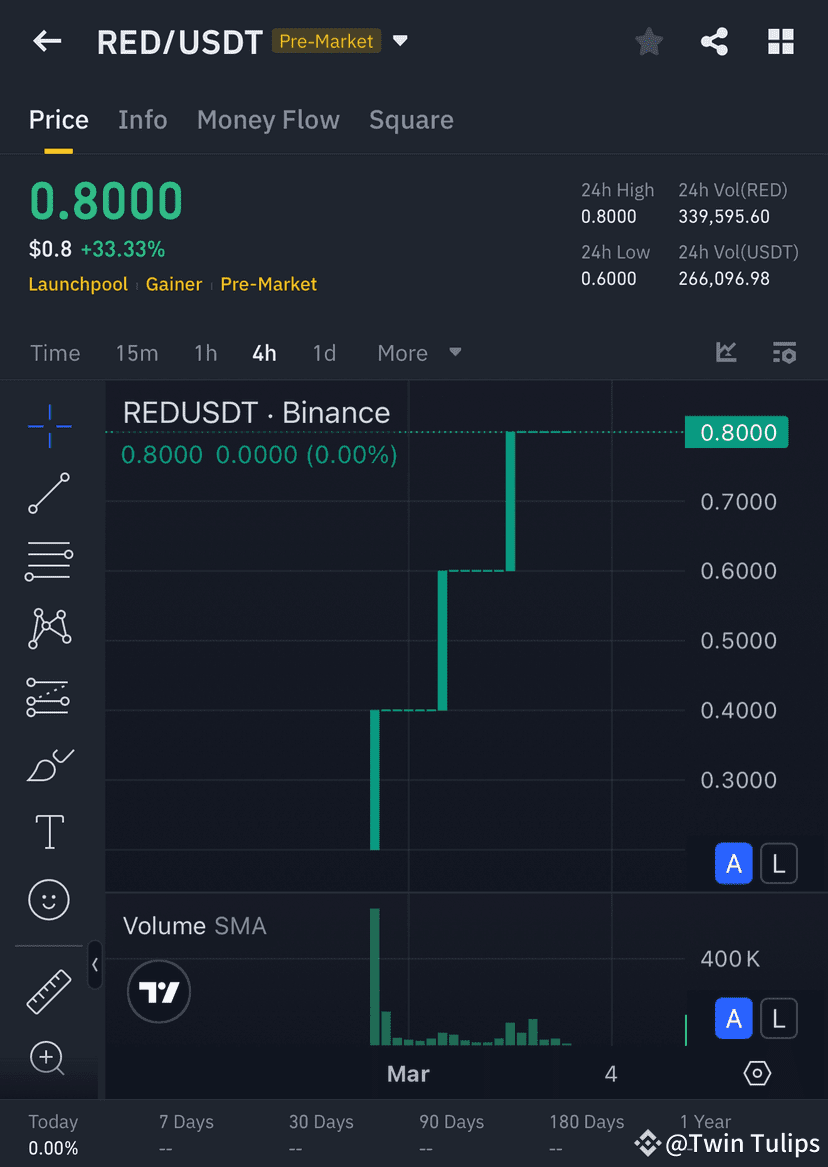This screenshot has width=828, height=1167.
Task: Select the emoji sticker tool
Action: pyautogui.click(x=48, y=899)
